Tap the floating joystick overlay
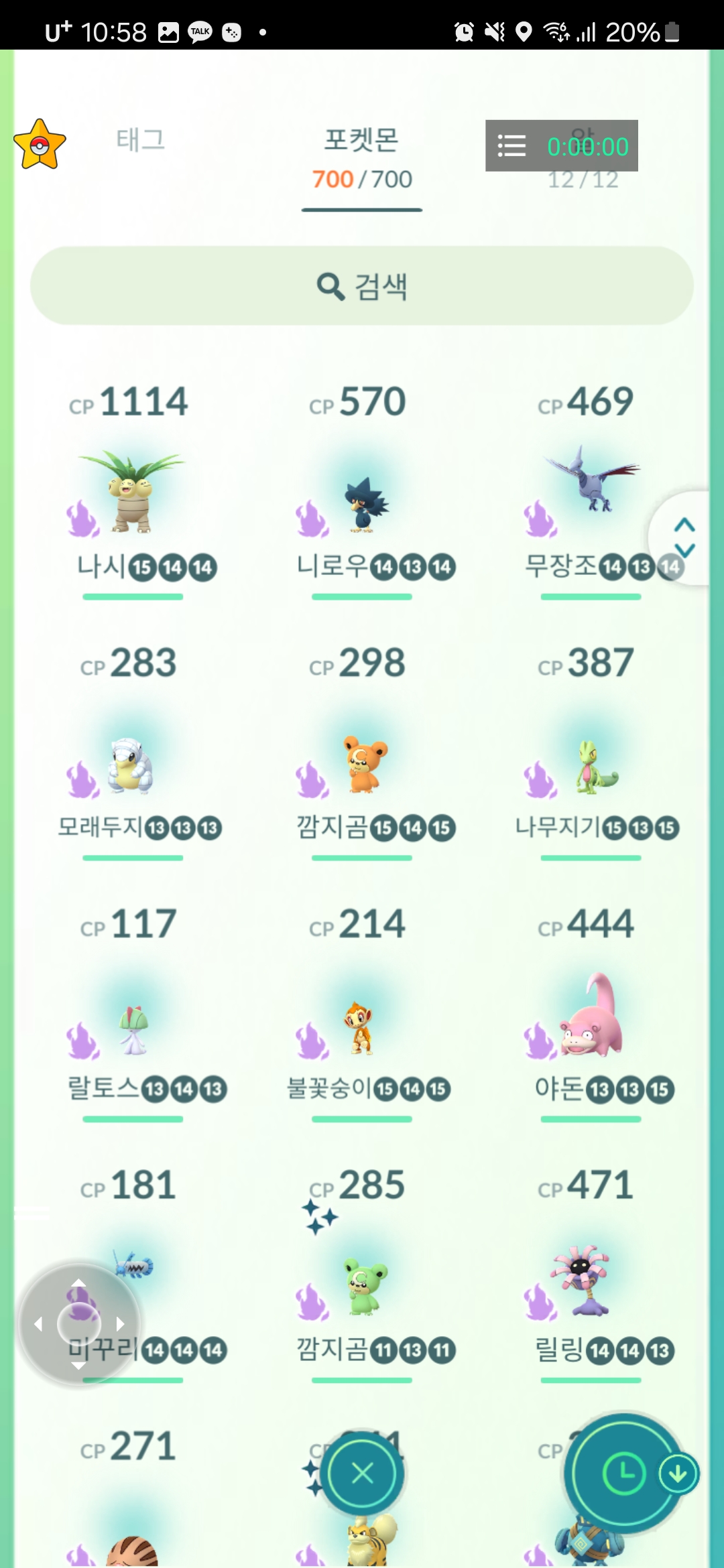724x1568 pixels. point(79,1323)
